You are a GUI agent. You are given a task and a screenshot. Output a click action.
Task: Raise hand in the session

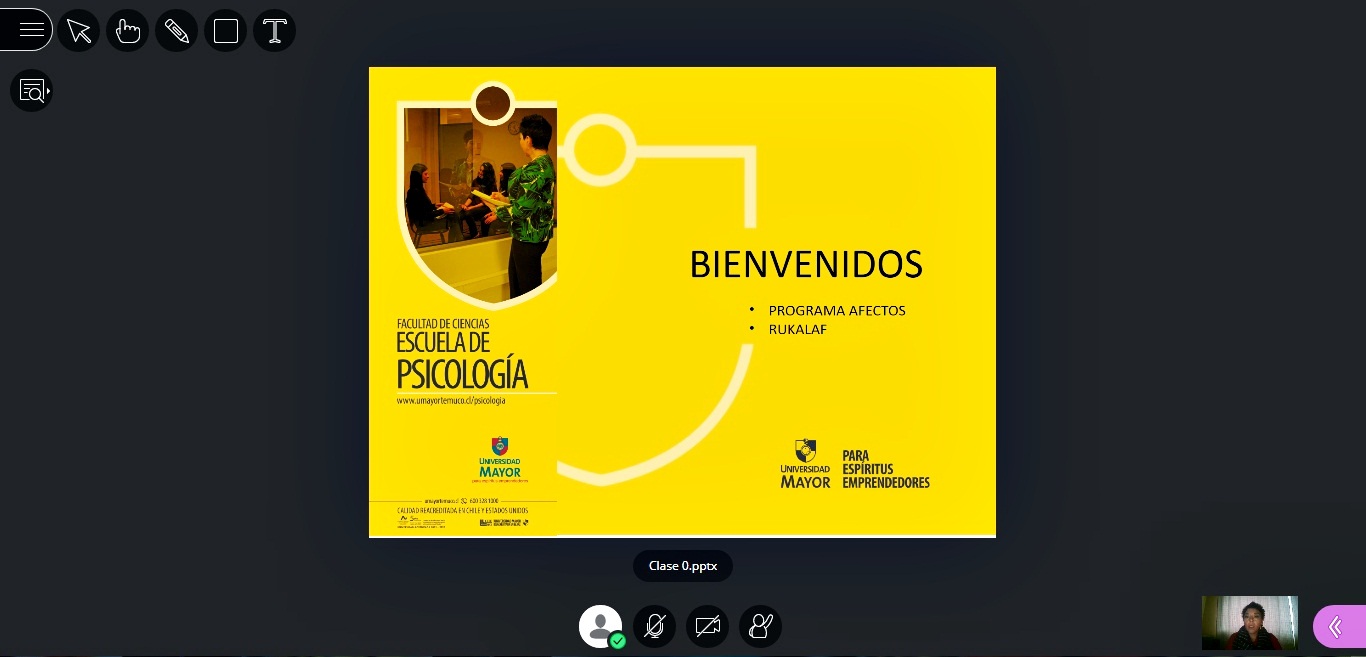click(x=761, y=627)
